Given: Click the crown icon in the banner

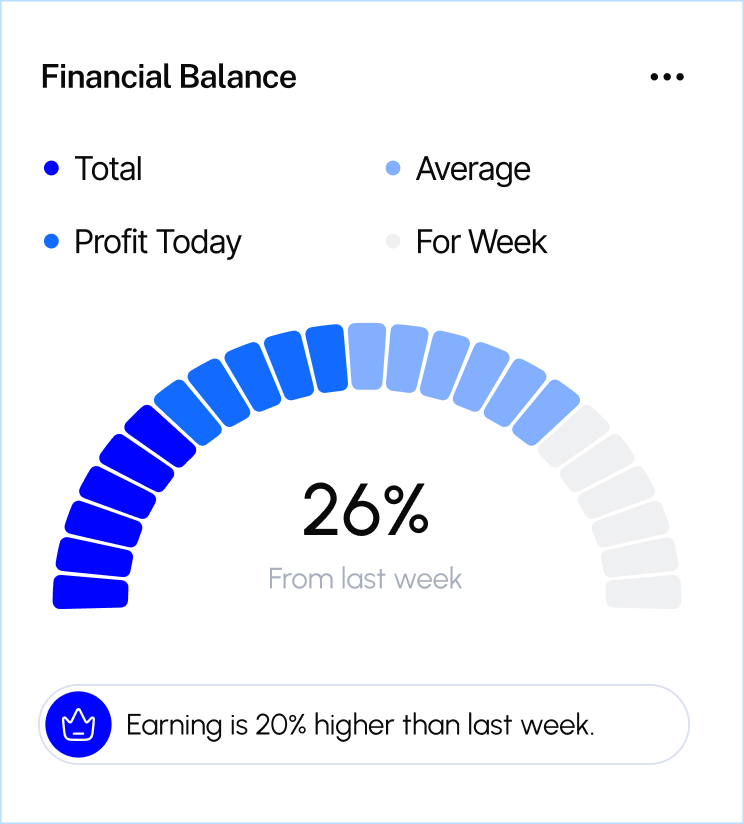Looking at the screenshot, I should (78, 724).
